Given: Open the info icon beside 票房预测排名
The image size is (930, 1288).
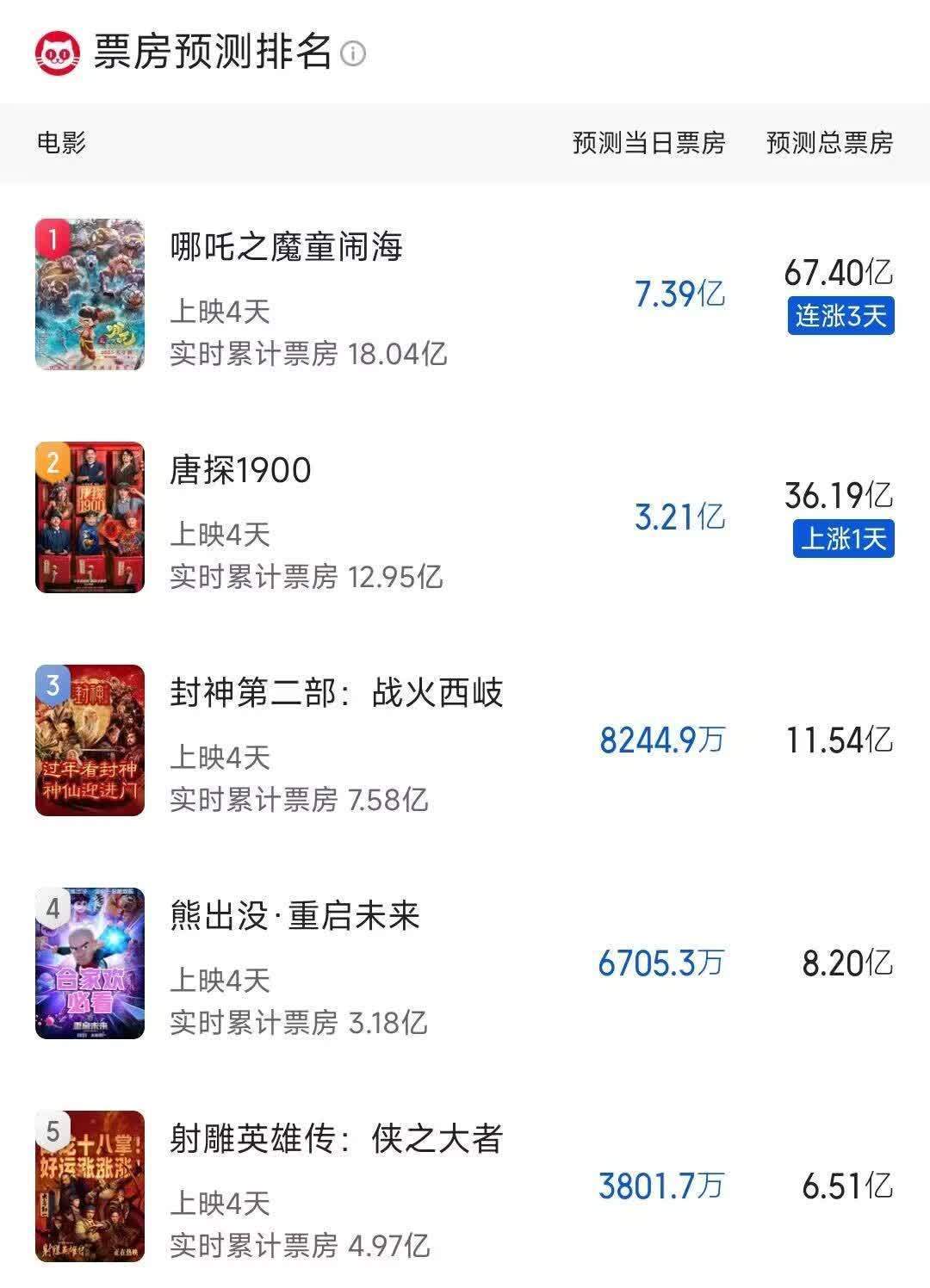Looking at the screenshot, I should click(353, 54).
